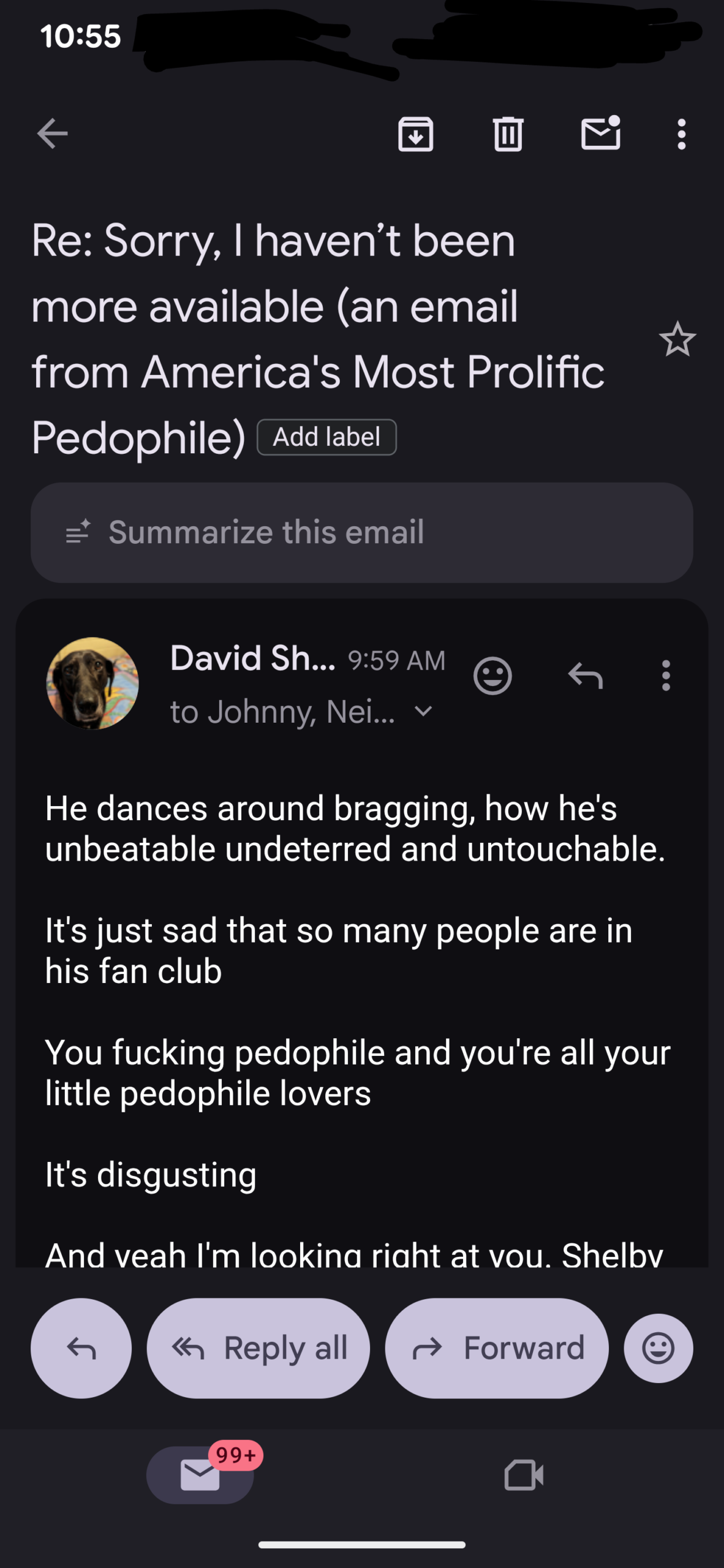Go back to the inbox
Screen dimensions: 724x1568
52,134
